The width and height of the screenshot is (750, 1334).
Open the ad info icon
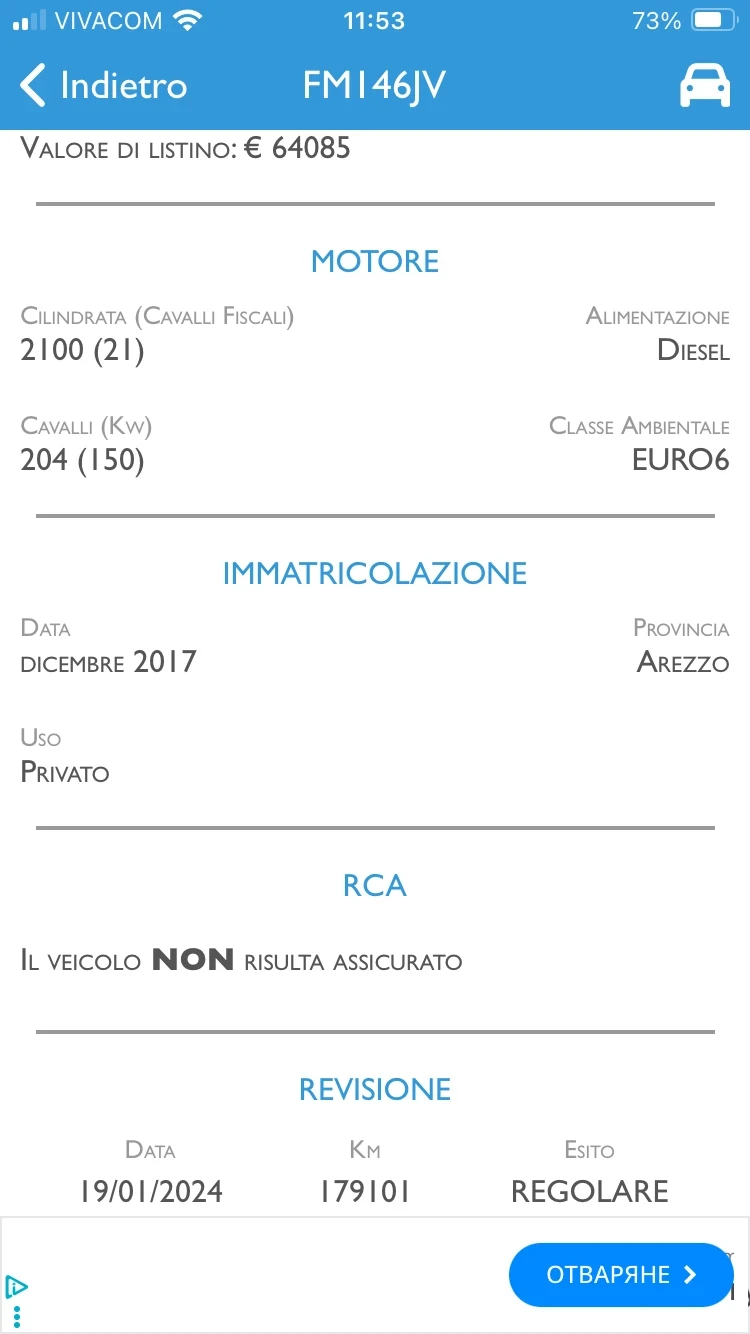pos(16,1287)
